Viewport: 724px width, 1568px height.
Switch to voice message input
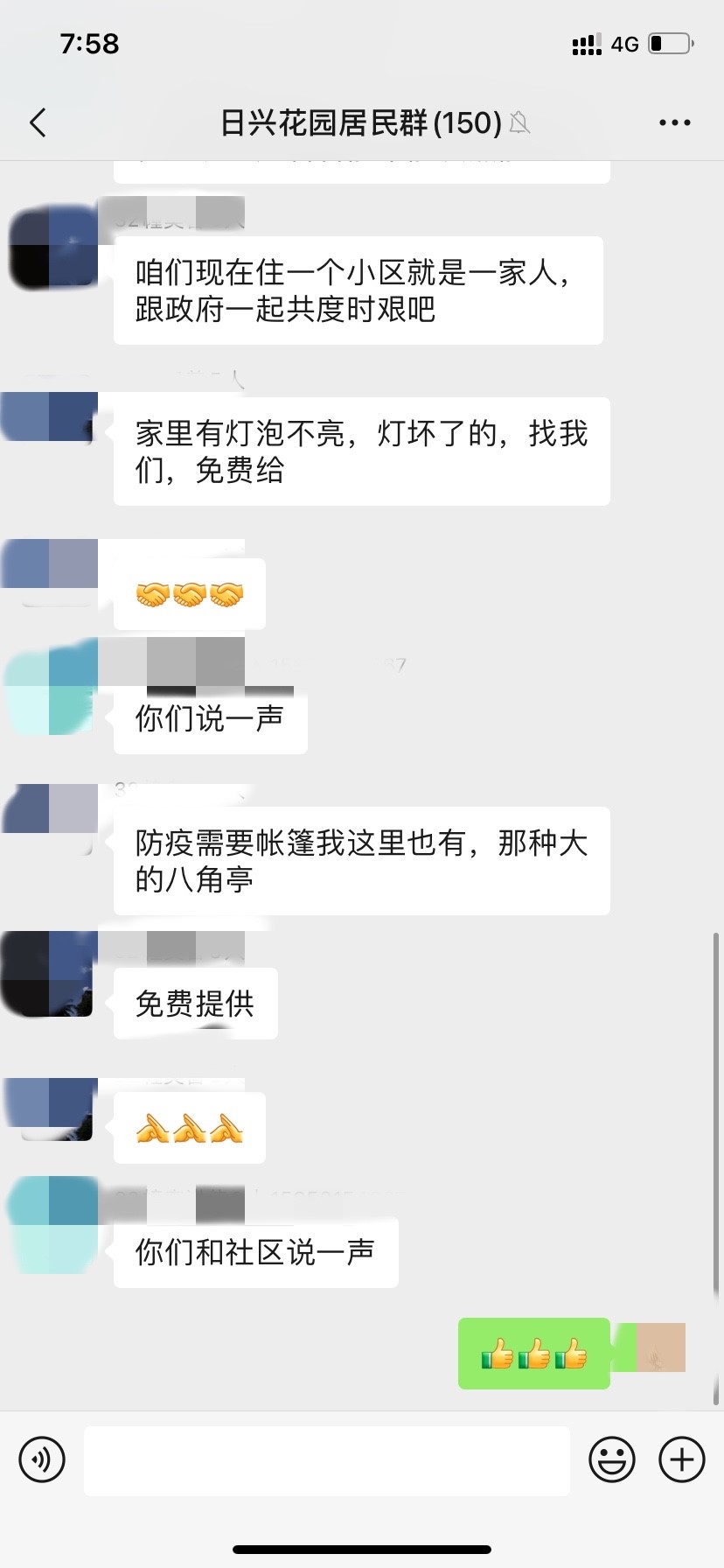click(42, 1459)
